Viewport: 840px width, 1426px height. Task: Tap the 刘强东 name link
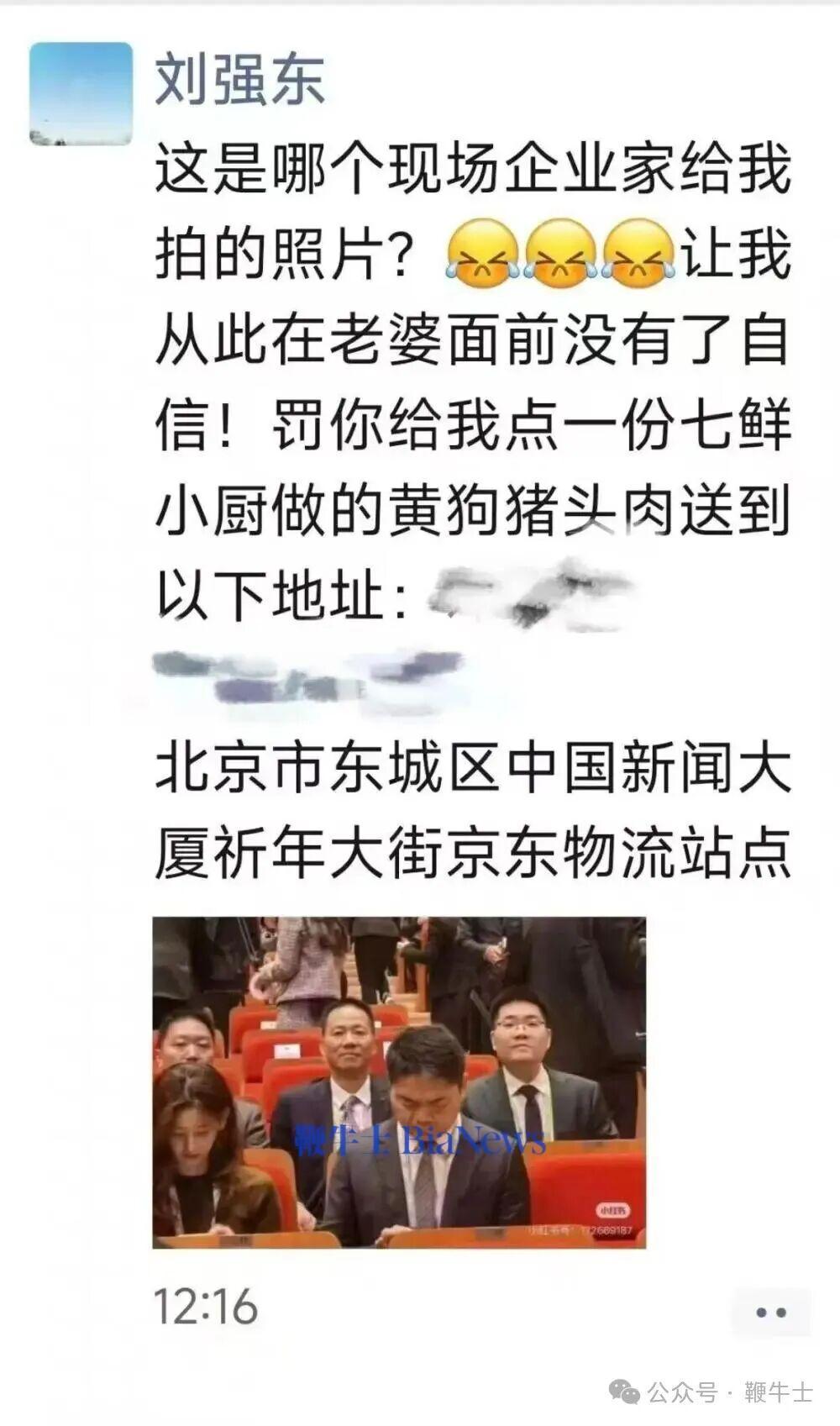click(240, 82)
